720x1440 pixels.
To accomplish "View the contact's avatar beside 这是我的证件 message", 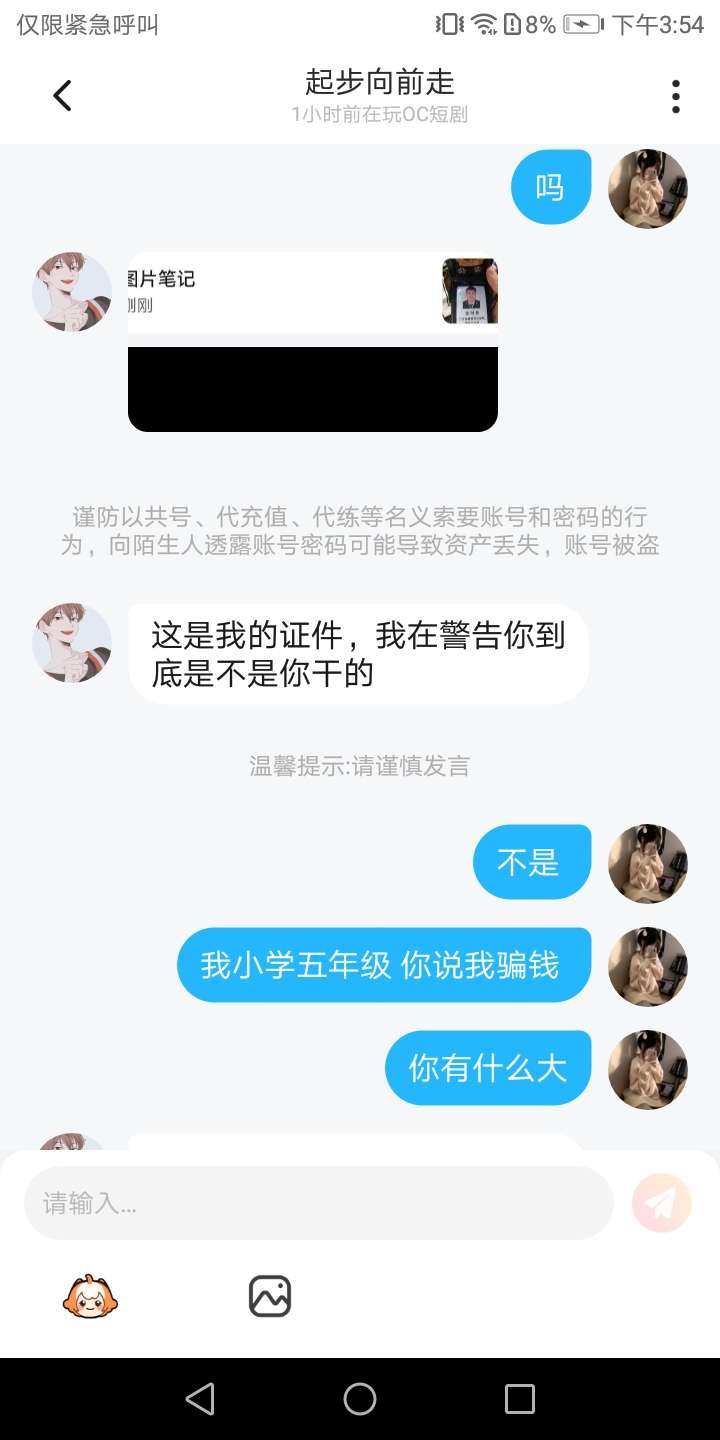I will 72,643.
